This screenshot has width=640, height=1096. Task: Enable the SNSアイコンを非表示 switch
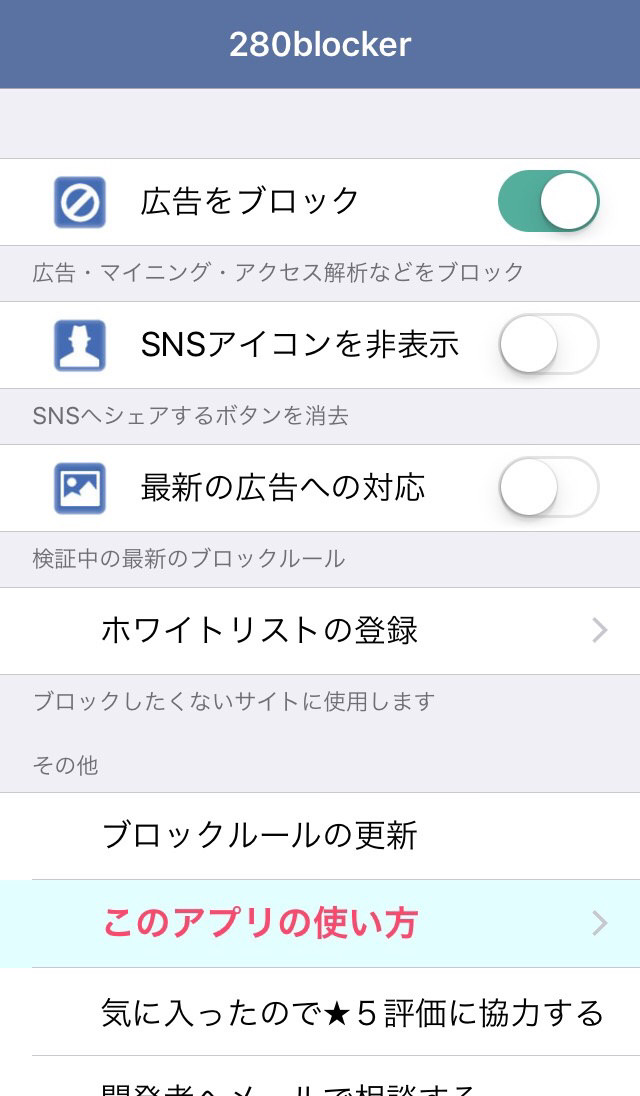pyautogui.click(x=548, y=345)
